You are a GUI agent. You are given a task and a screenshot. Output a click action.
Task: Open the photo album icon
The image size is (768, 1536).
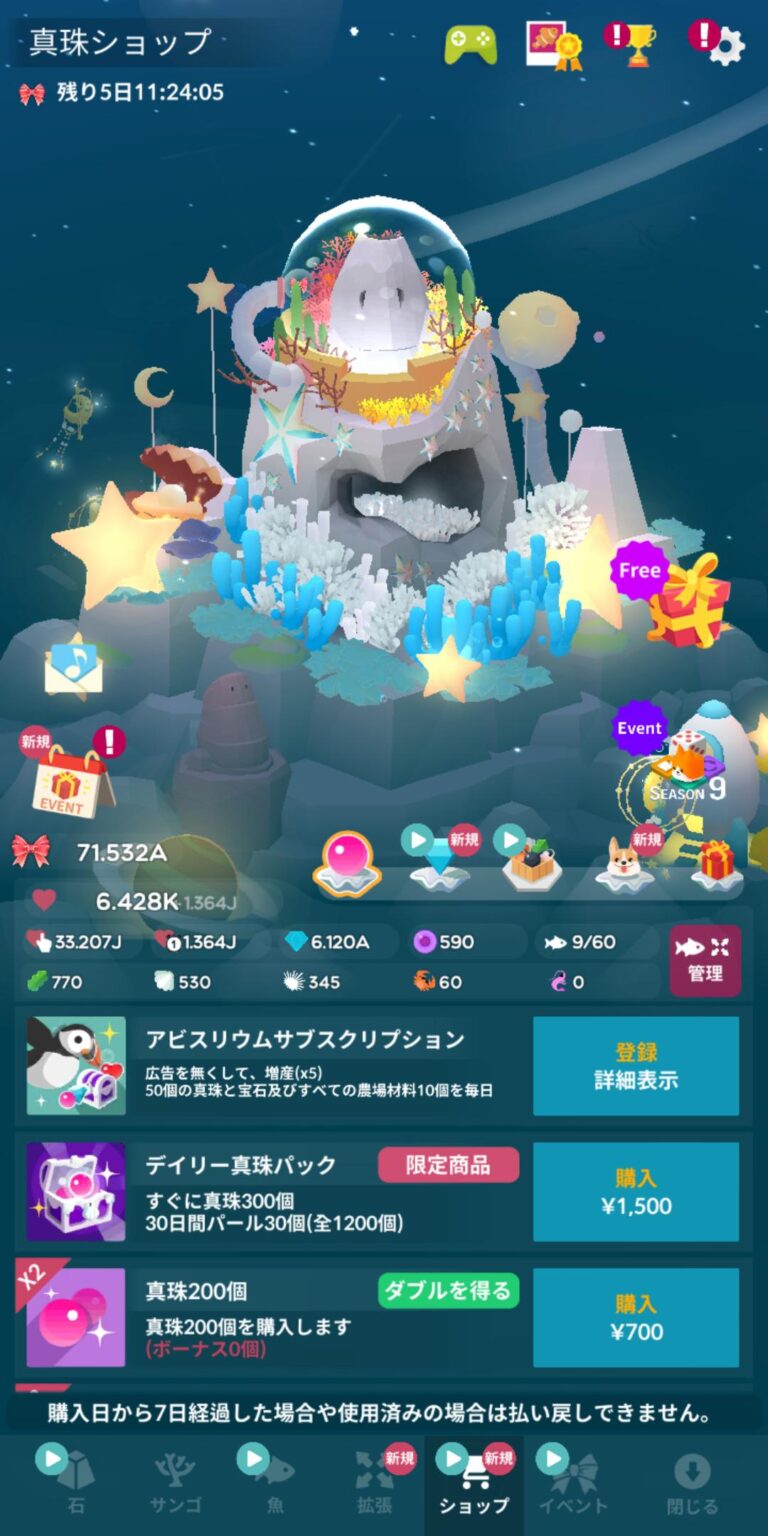pyautogui.click(x=554, y=45)
